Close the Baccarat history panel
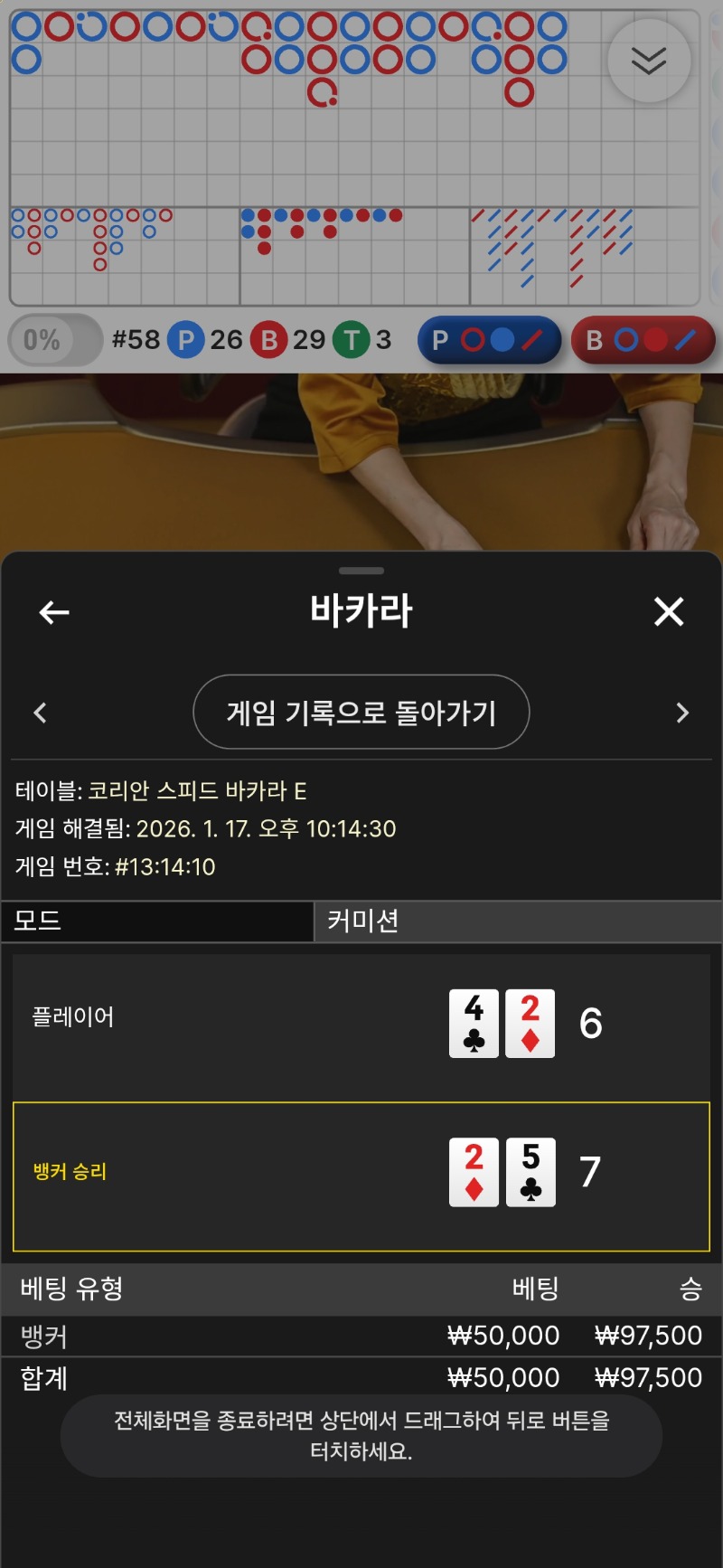Screen dimensions: 723x1568 [669, 612]
